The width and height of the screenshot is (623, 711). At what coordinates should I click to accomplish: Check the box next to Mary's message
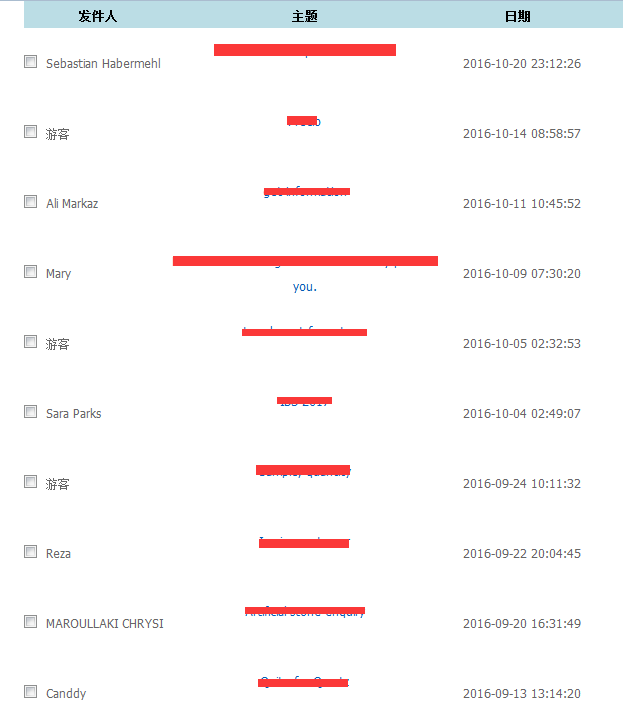[x=31, y=272]
